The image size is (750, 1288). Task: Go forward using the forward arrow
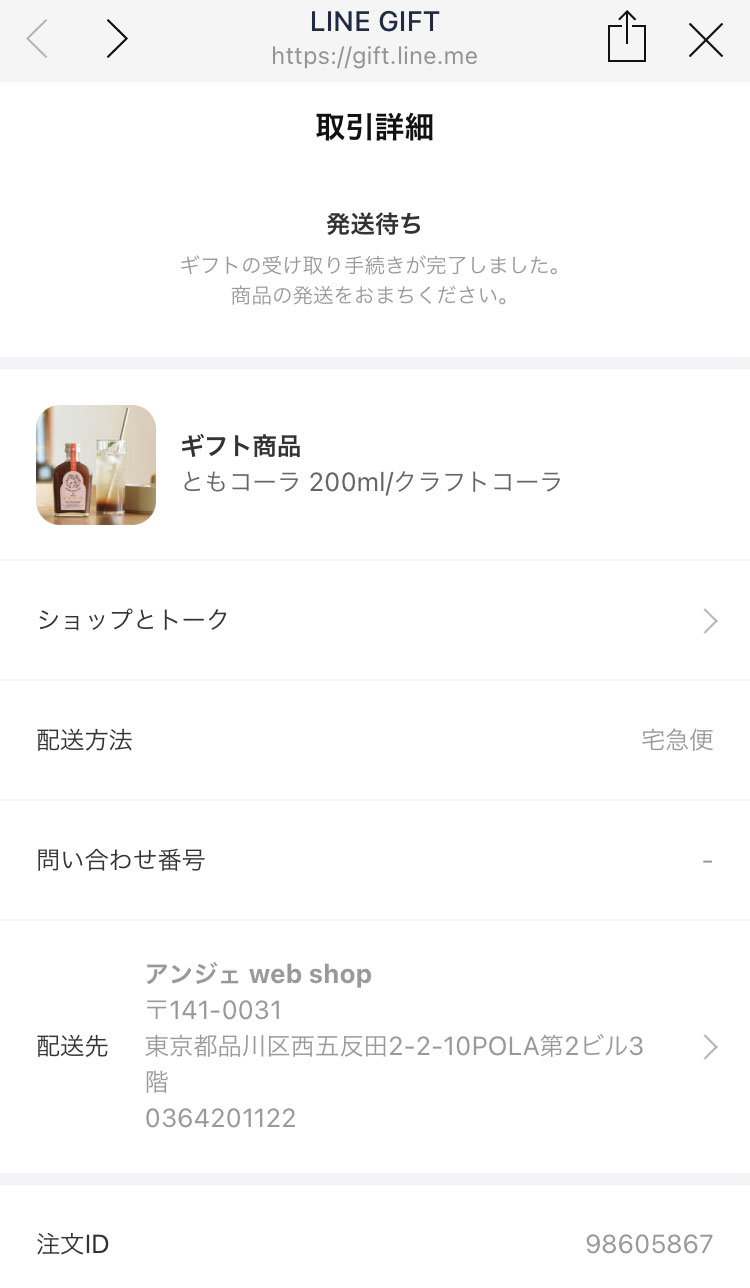pyautogui.click(x=117, y=38)
